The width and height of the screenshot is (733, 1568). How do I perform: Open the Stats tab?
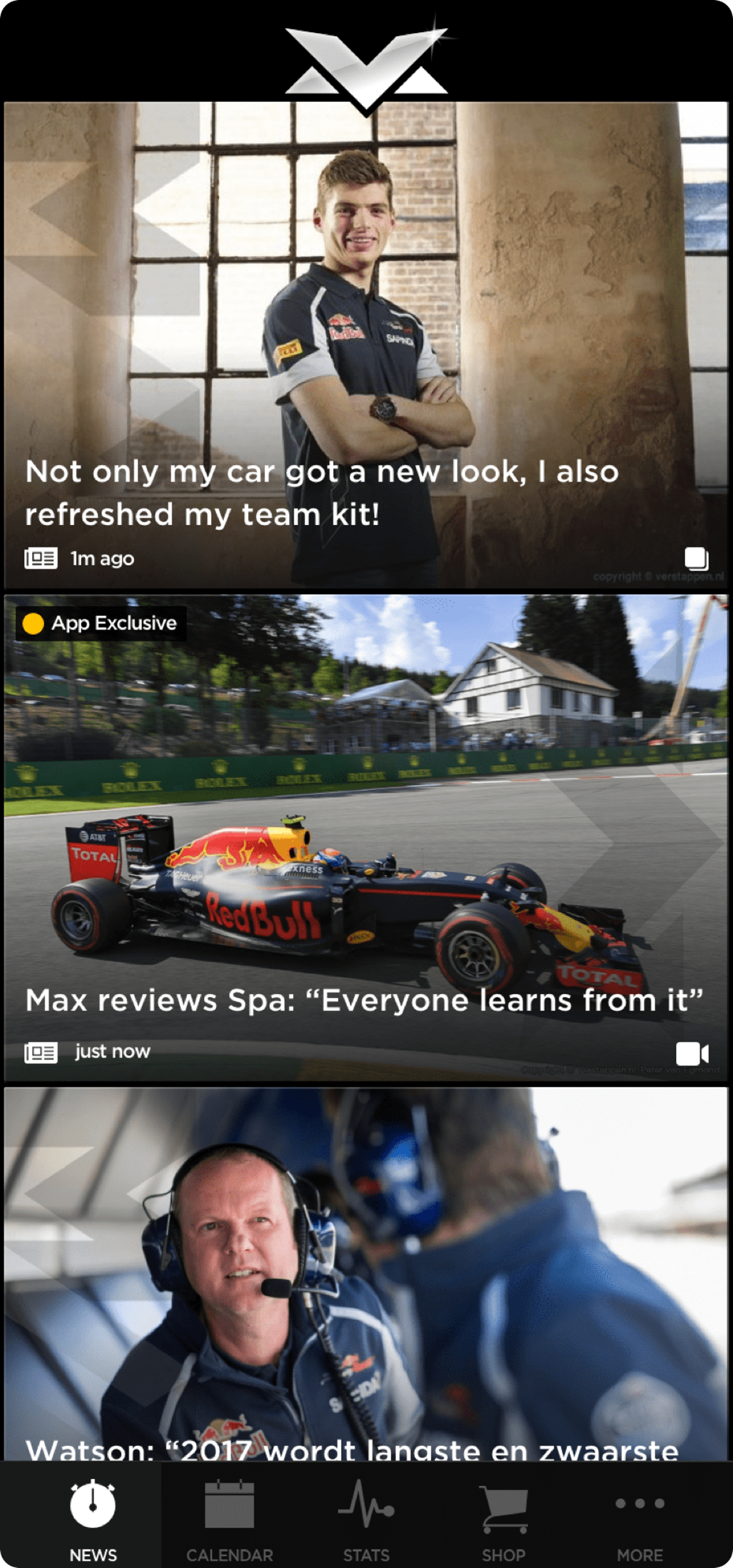point(366,1519)
